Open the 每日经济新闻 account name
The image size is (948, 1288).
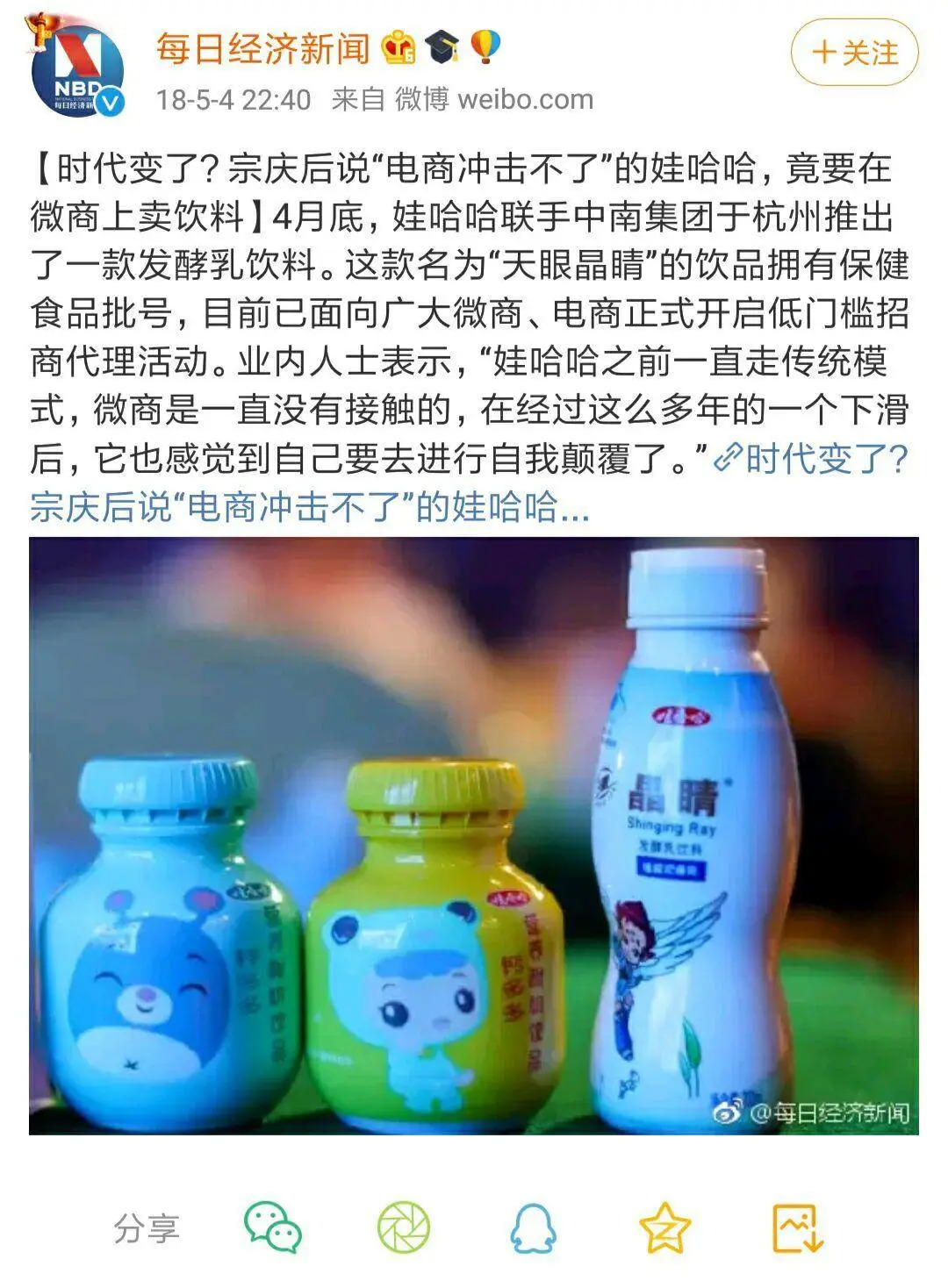click(x=262, y=47)
